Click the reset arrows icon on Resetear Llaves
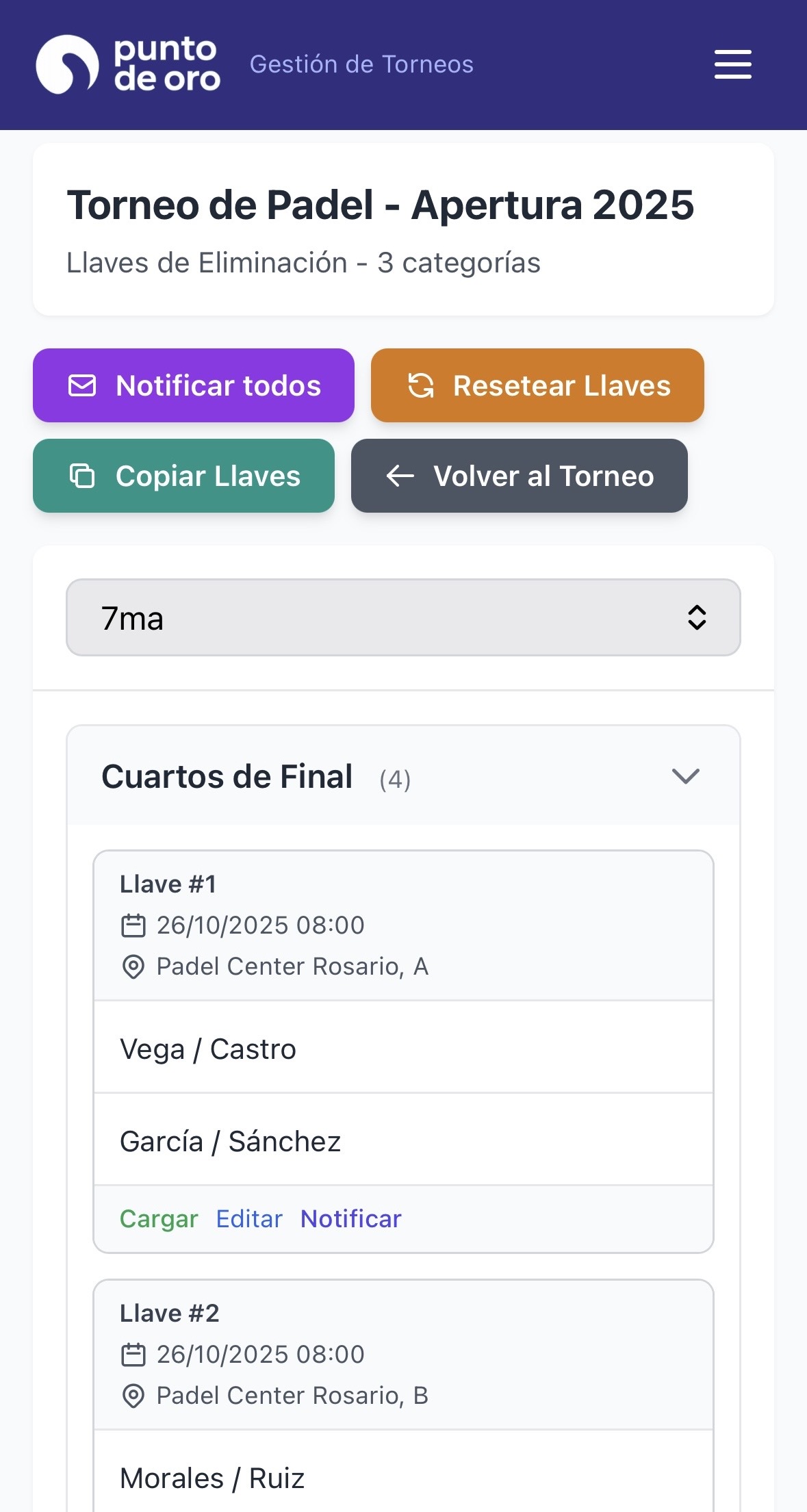 pos(420,385)
